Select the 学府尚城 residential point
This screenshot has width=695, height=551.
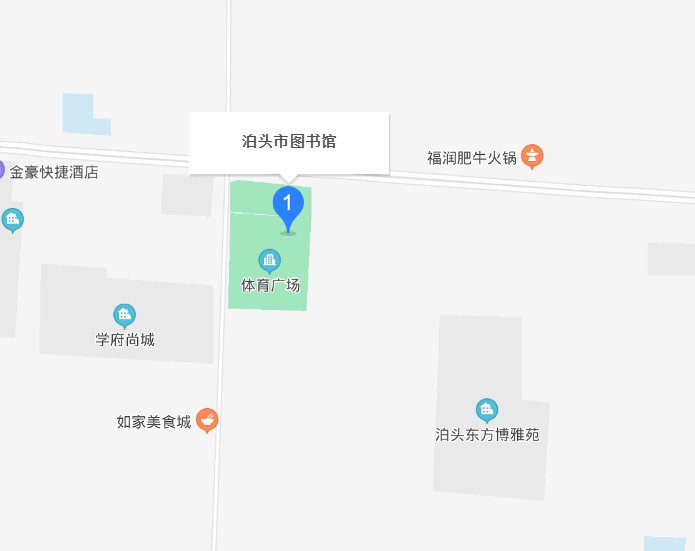pos(125,317)
